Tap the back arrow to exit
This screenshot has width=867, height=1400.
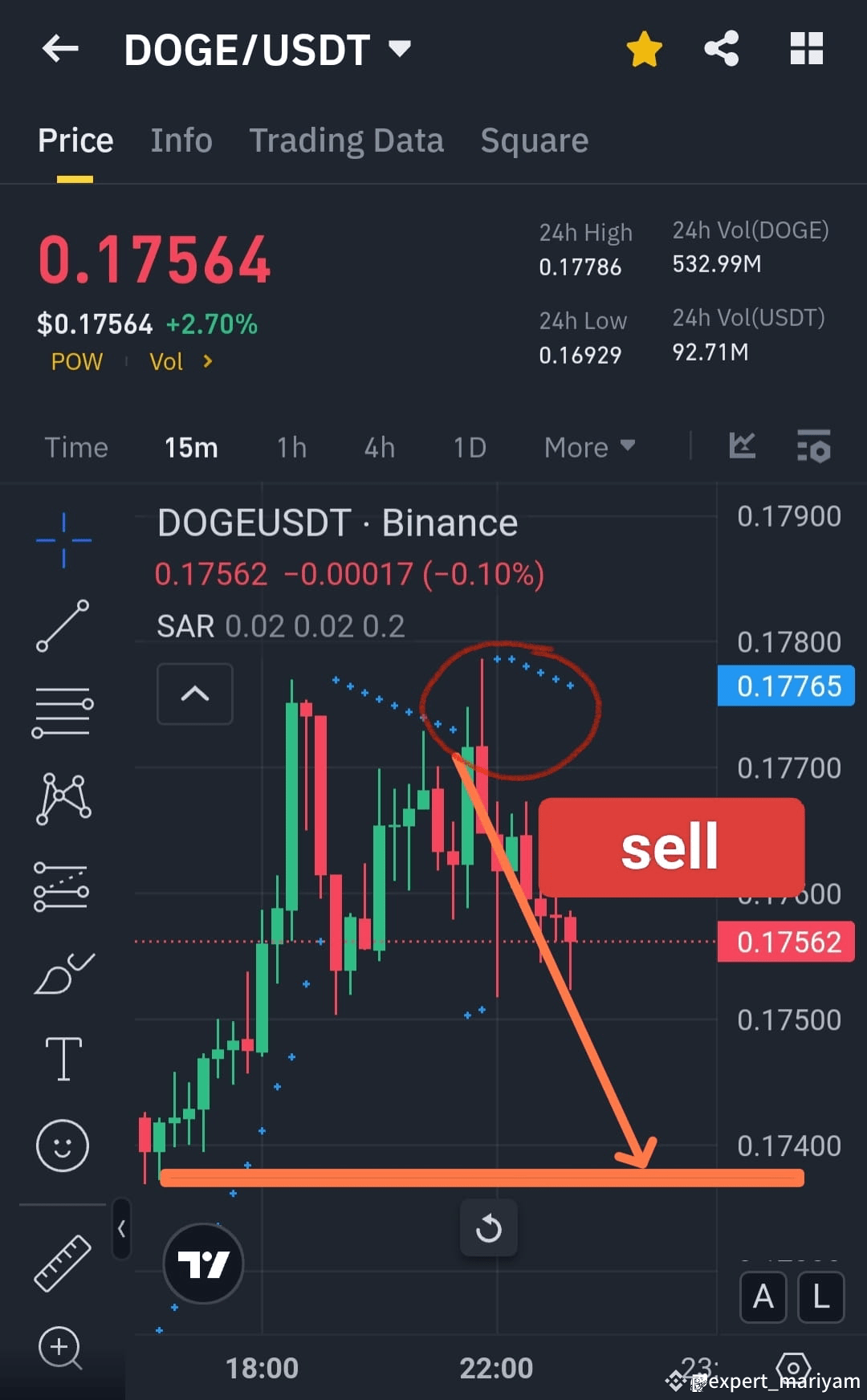click(x=60, y=49)
